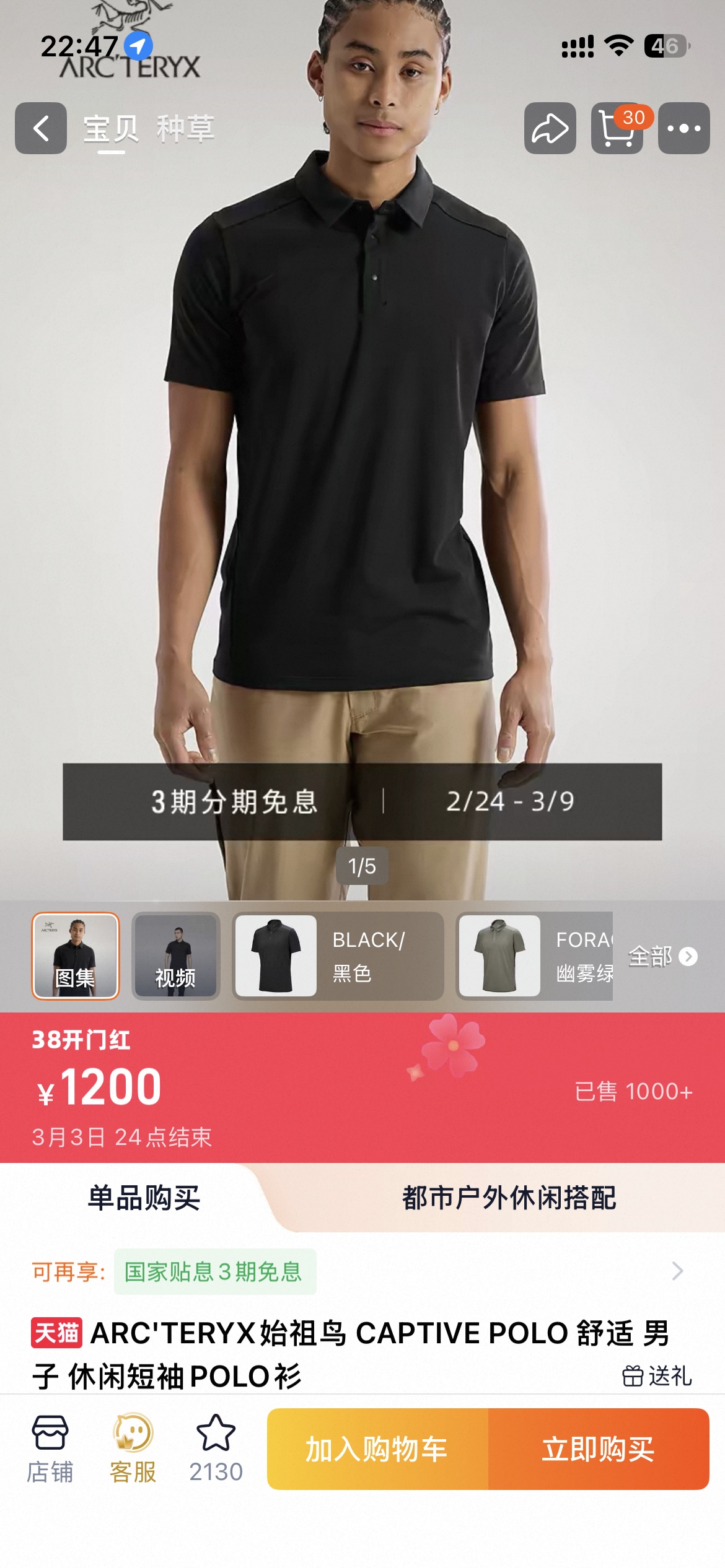Open the 视频 video thumbnail
This screenshot has height=1568, width=725.
(x=176, y=956)
